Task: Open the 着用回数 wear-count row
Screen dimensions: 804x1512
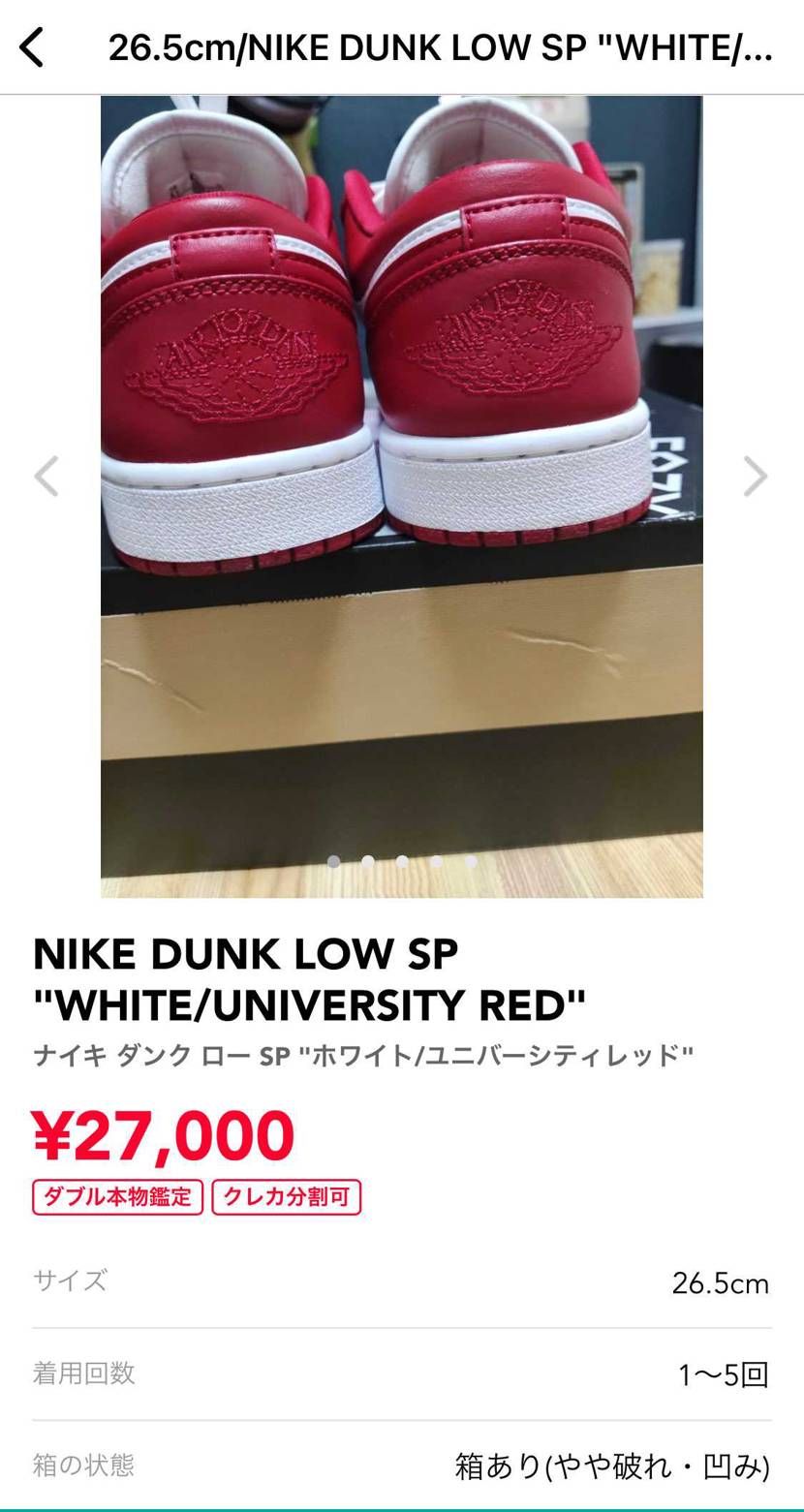Action: (x=402, y=1373)
